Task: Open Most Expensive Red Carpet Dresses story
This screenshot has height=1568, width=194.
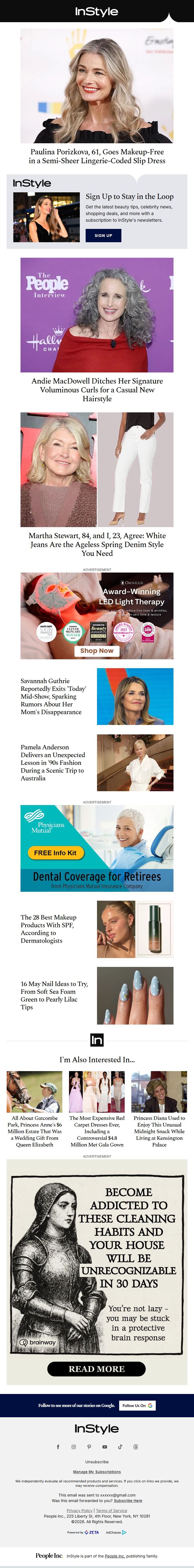Action: (x=97, y=1131)
